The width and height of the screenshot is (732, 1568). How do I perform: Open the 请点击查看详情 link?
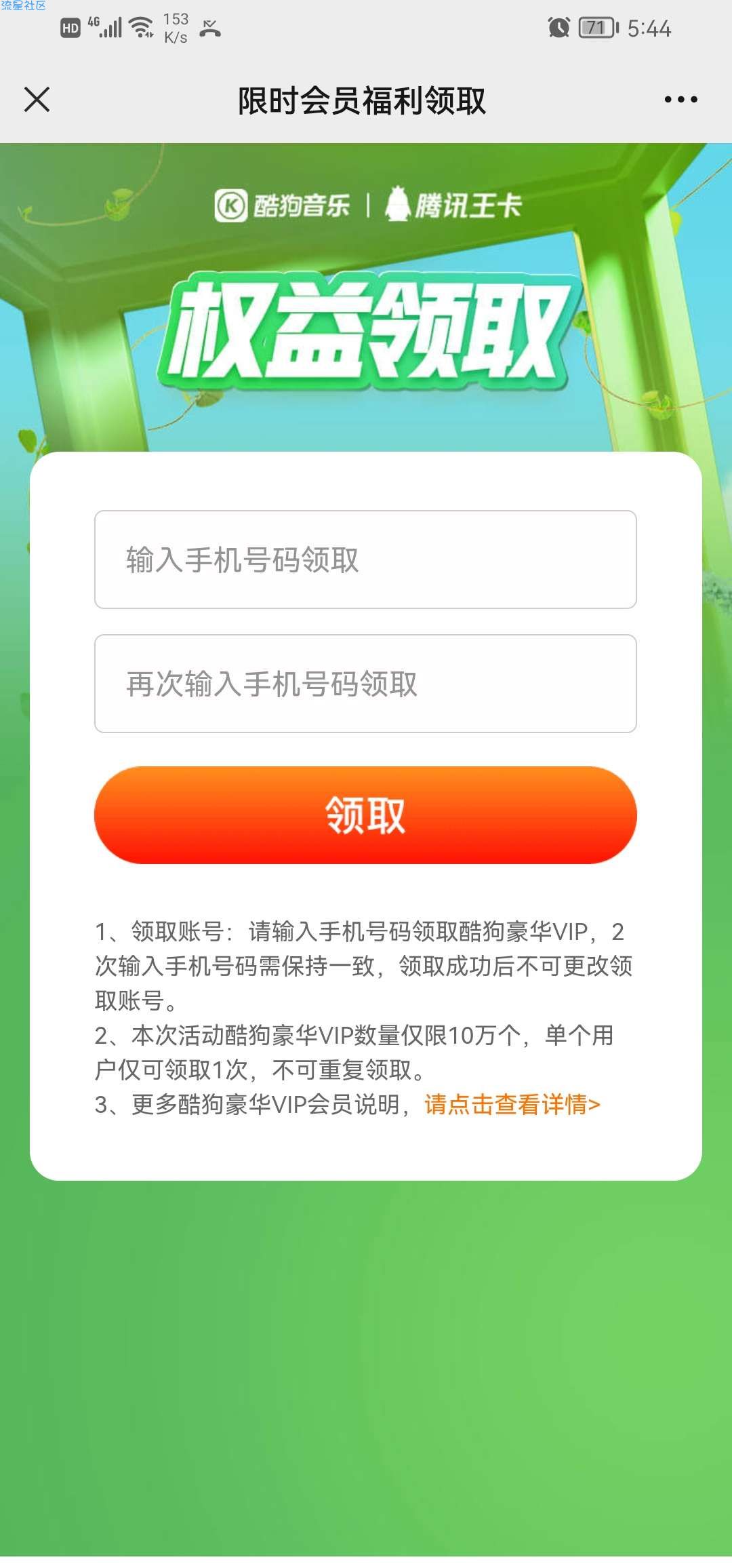pyautogui.click(x=512, y=1105)
